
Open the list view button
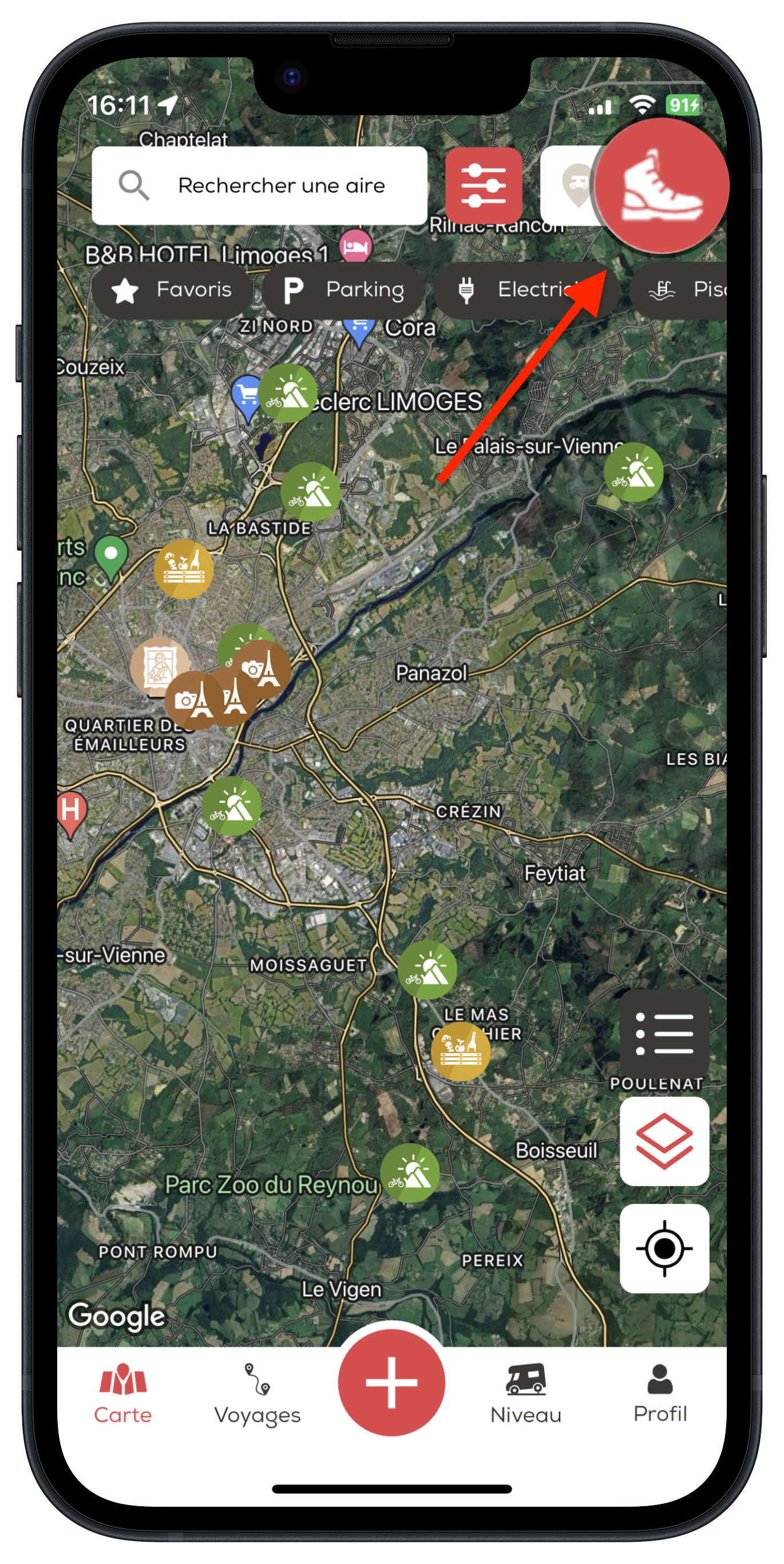click(x=664, y=1033)
